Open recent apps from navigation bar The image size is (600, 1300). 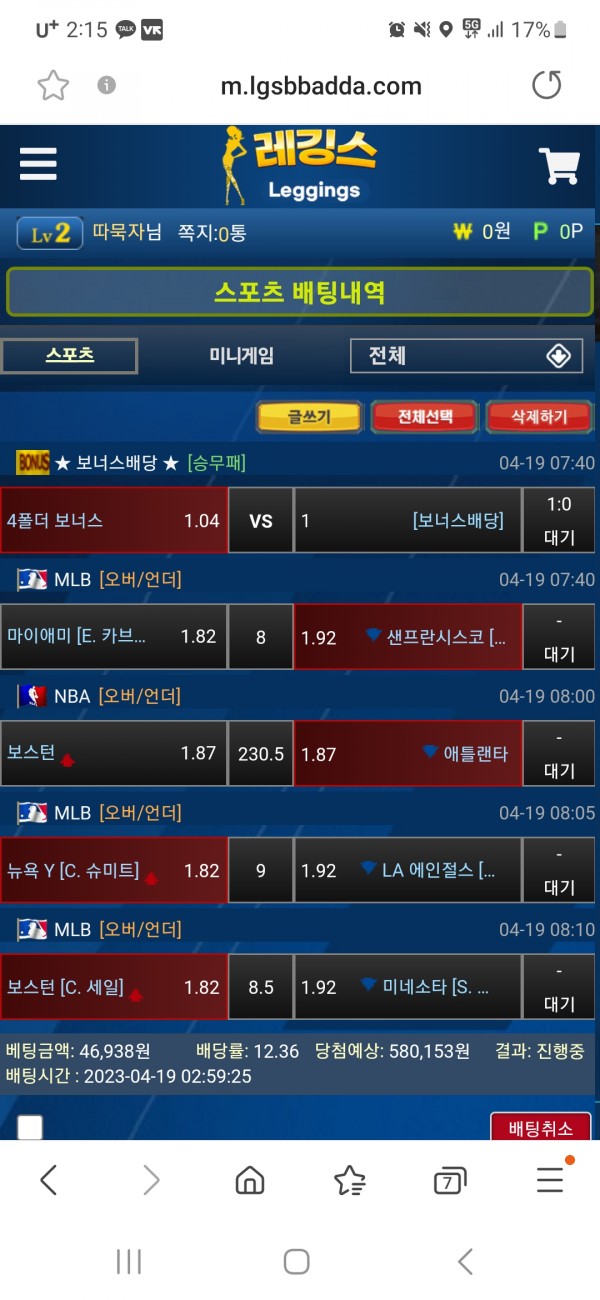point(129,1262)
